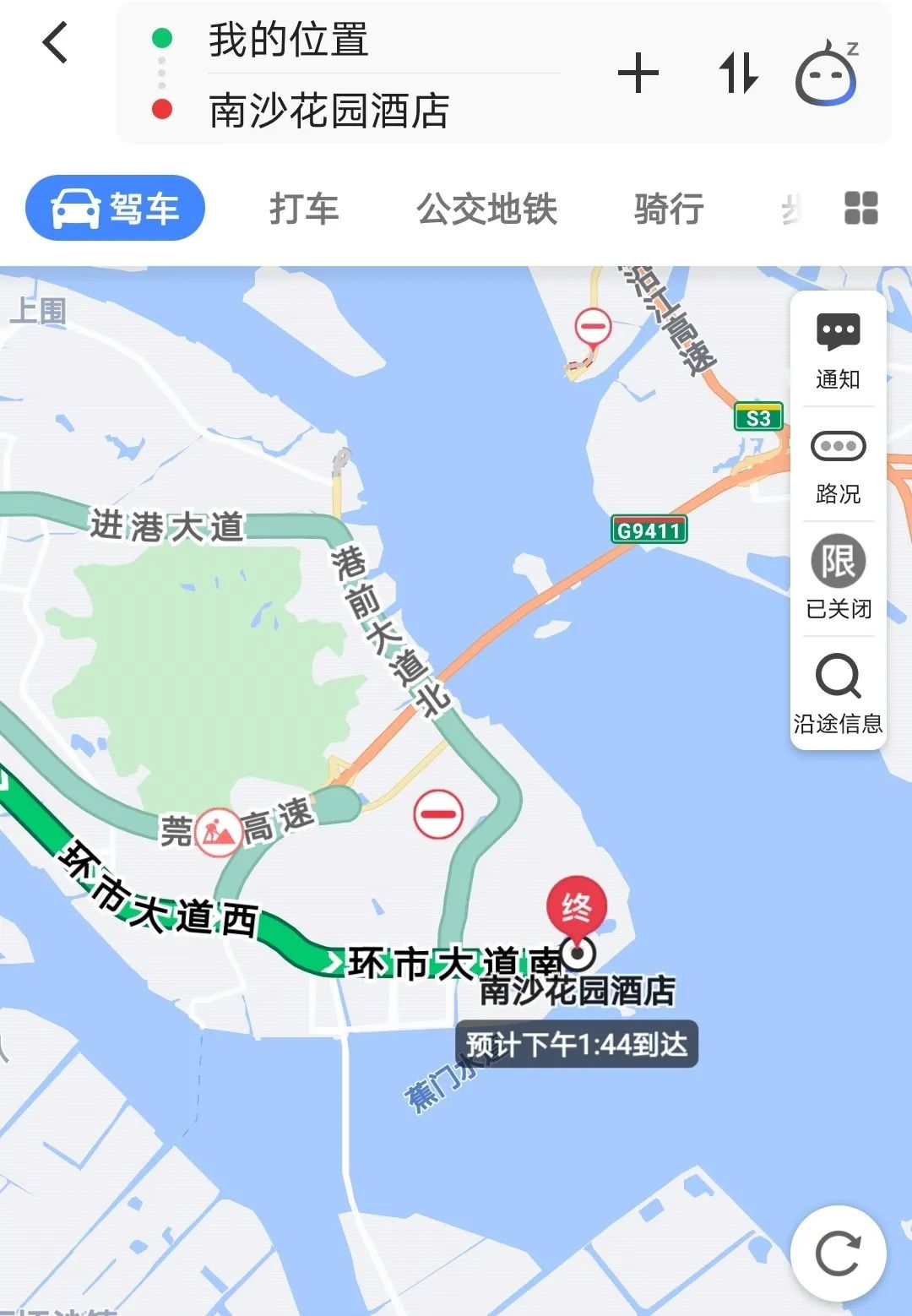Click the 南沙花园酒店 map label
Viewport: 912px width, 1316px height.
[578, 992]
